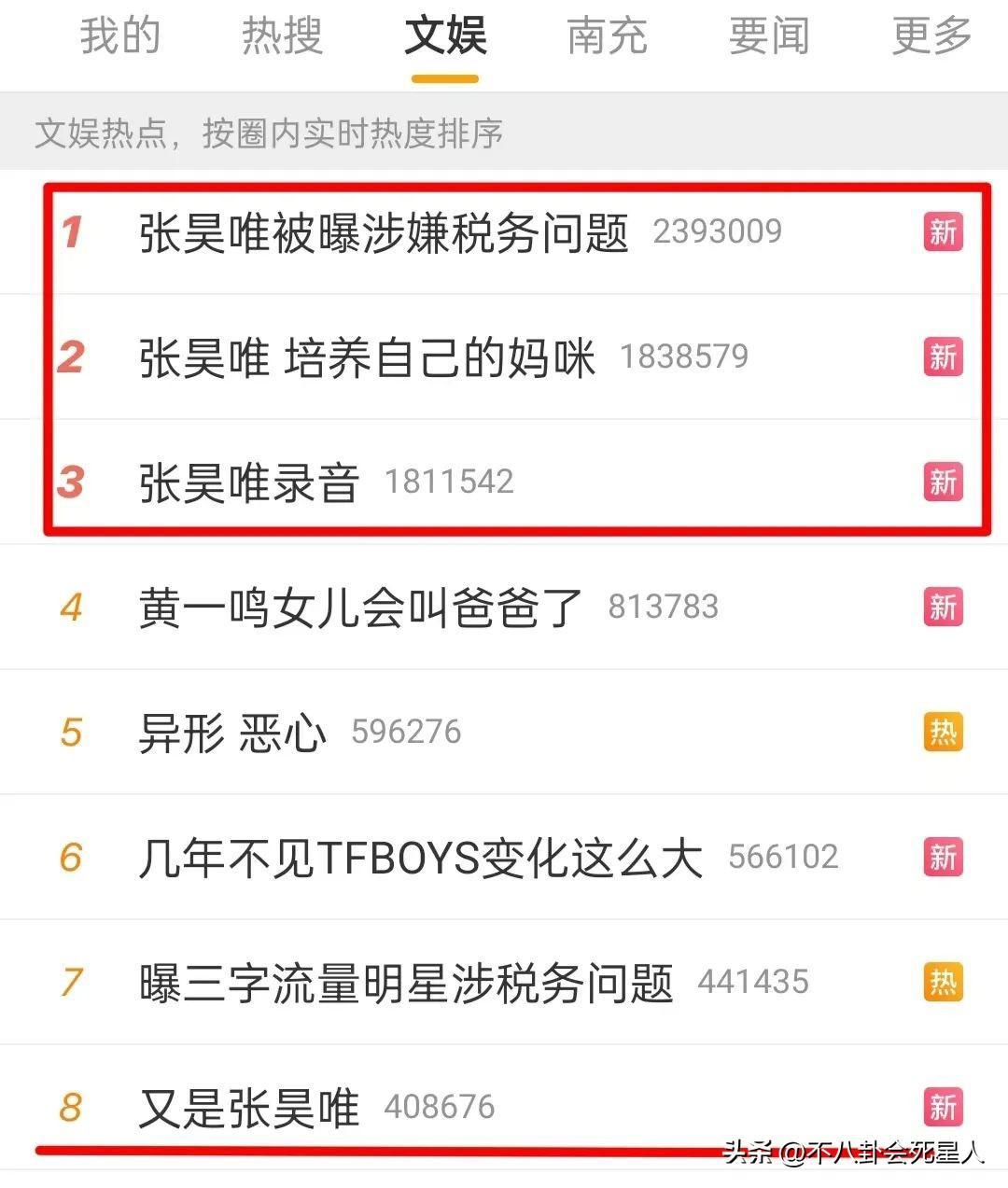Select the 南充 tab
The height and width of the screenshot is (1188, 1008).
pyautogui.click(x=607, y=37)
